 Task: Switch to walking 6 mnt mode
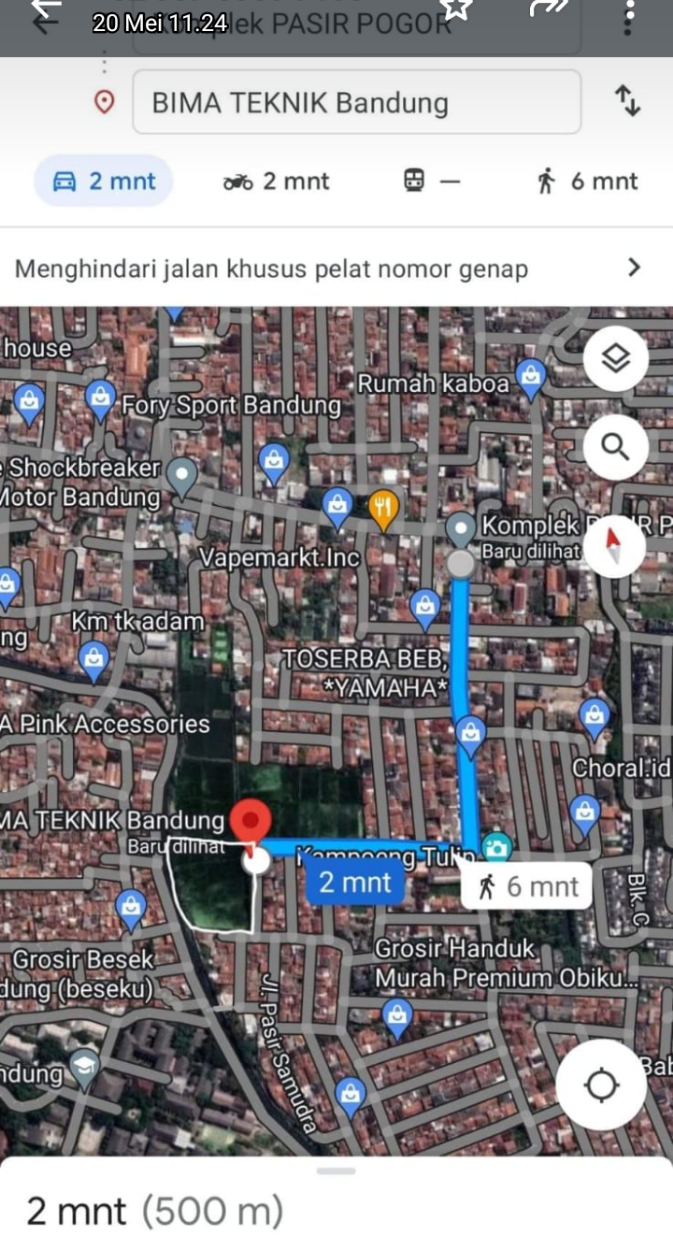pos(588,181)
